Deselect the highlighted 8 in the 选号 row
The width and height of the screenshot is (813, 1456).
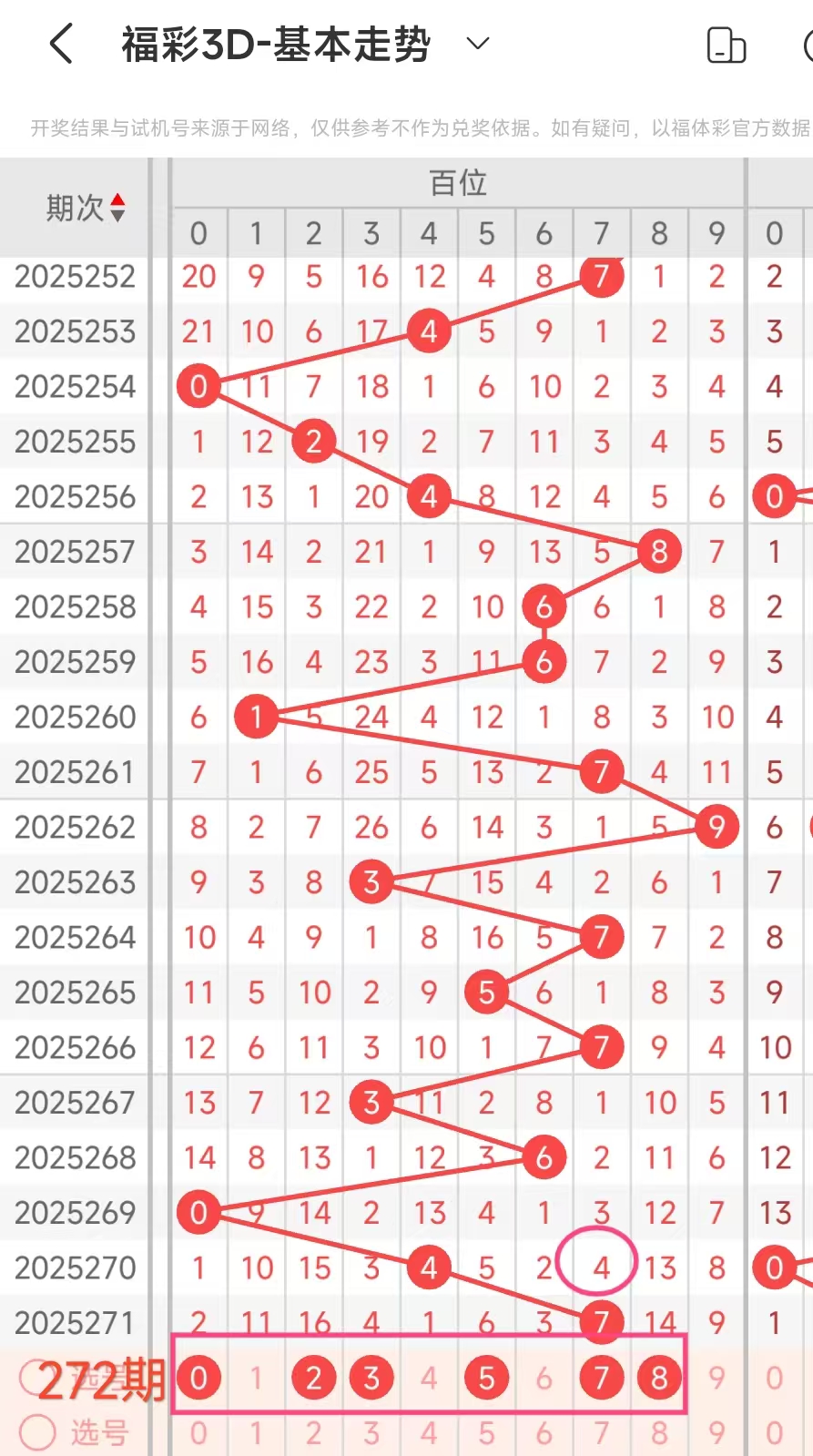click(659, 1379)
